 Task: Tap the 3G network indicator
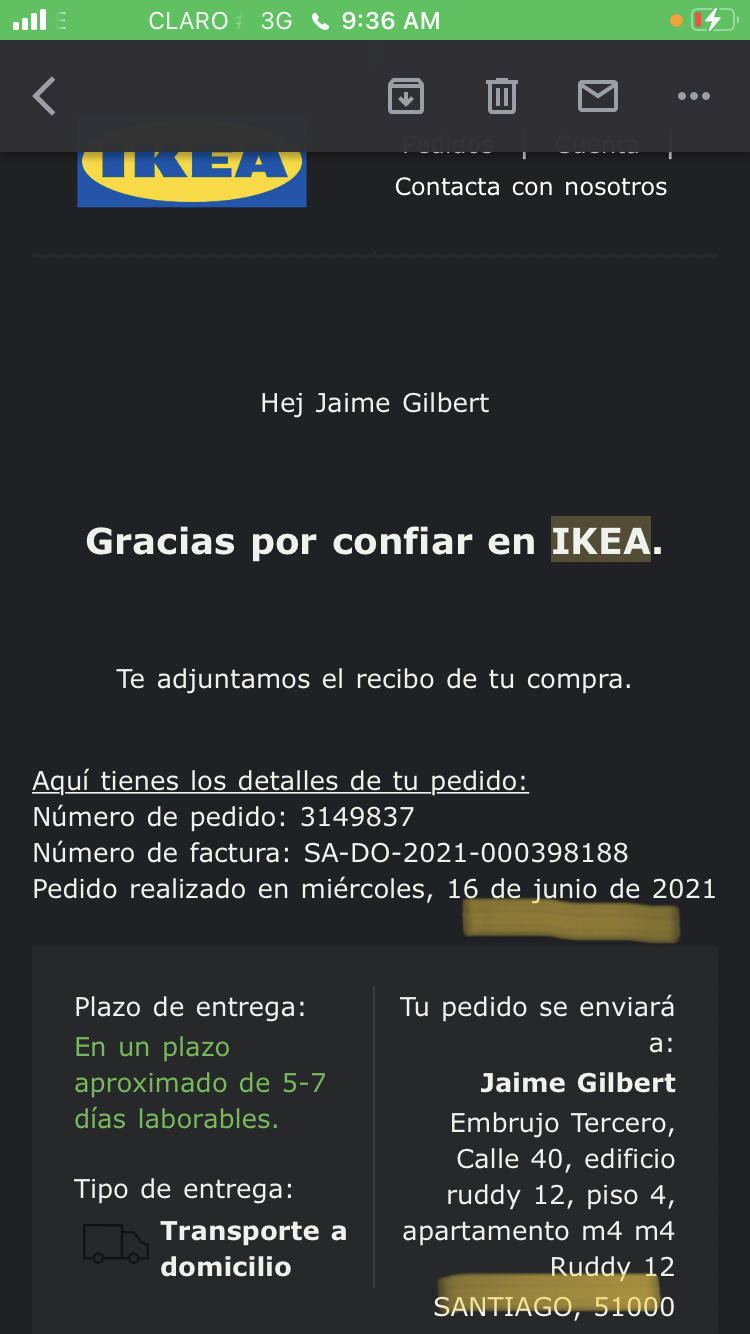(278, 20)
